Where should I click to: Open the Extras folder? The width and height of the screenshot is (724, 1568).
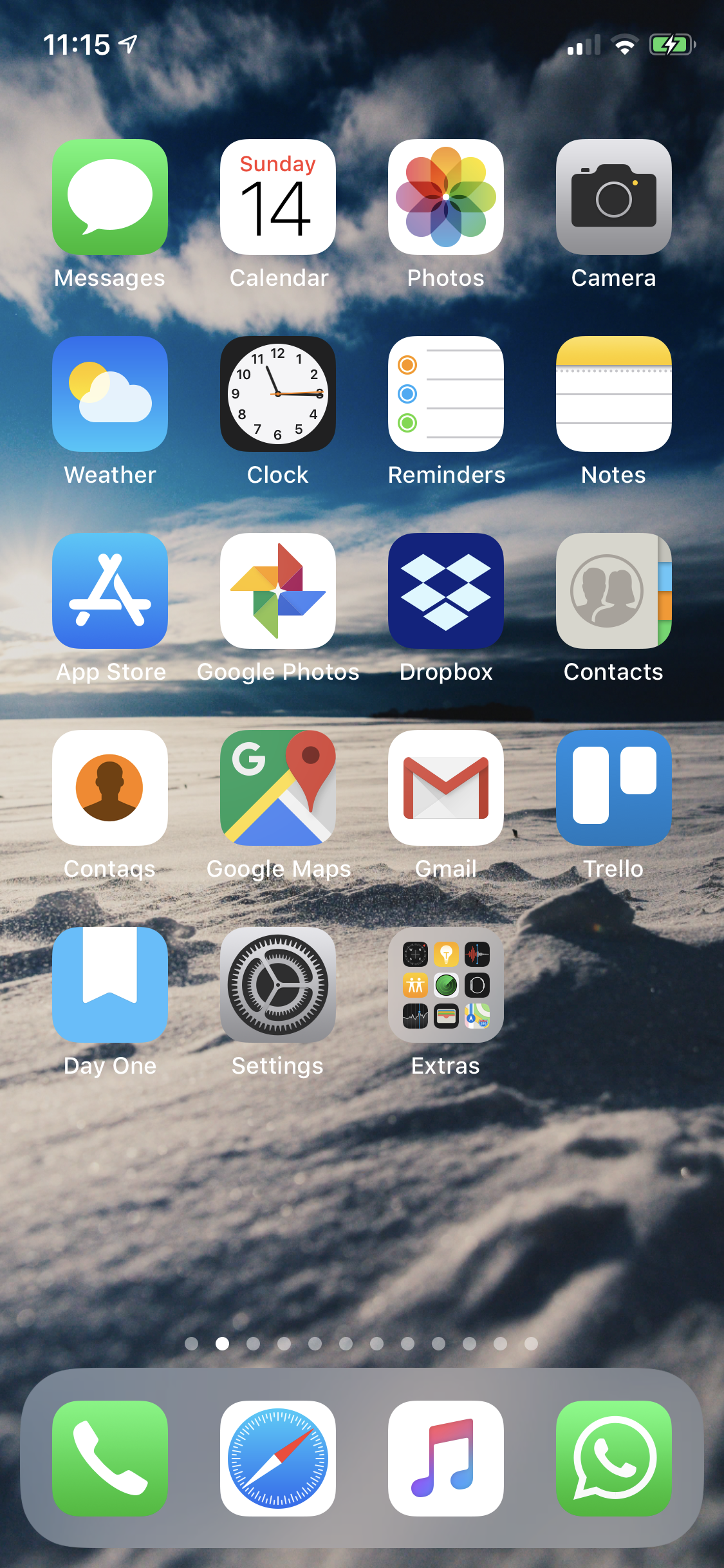tap(446, 985)
